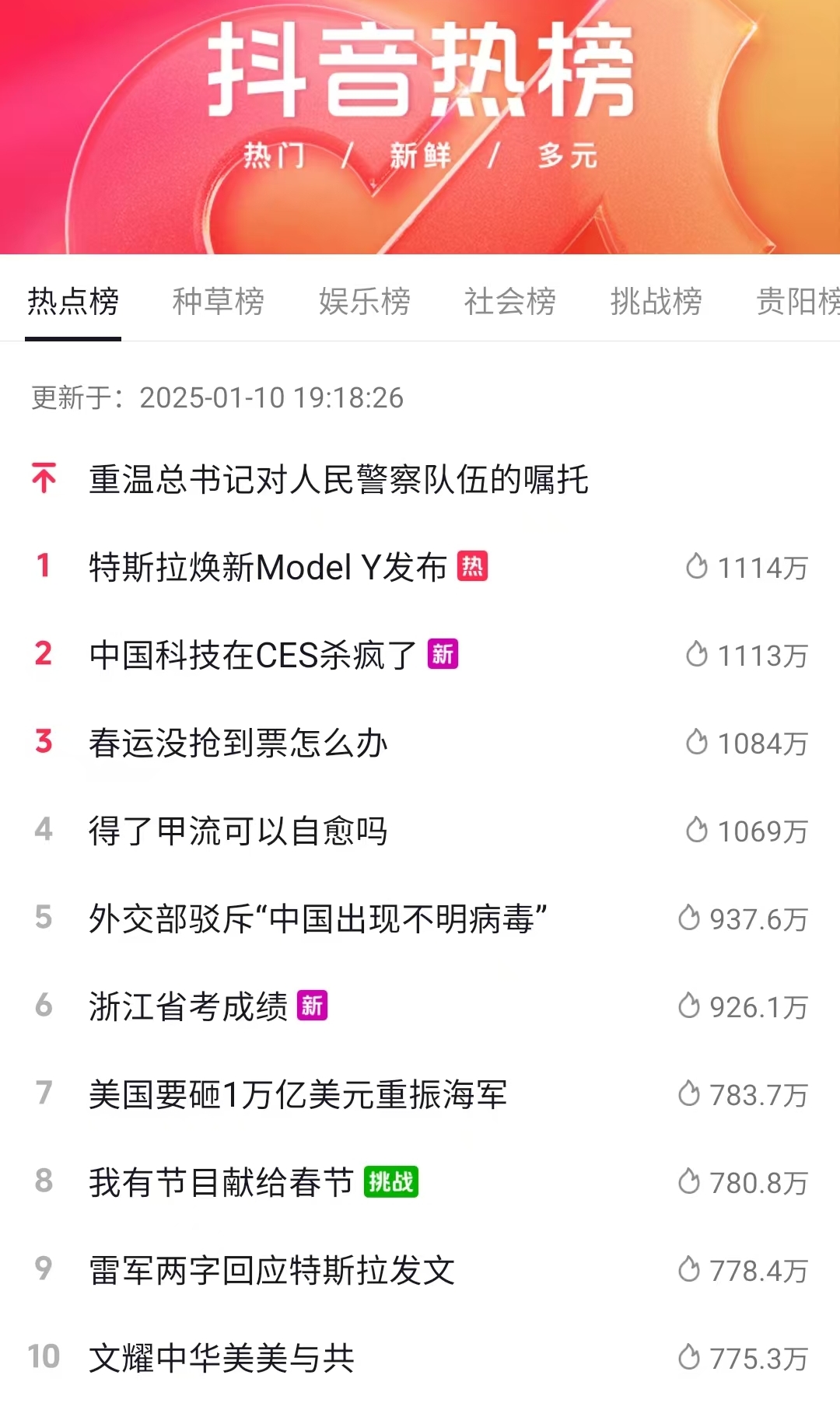This screenshot has height=1403, width=840.
Task: Open topic 中国科技在CES杀疯了
Action: click(x=252, y=655)
